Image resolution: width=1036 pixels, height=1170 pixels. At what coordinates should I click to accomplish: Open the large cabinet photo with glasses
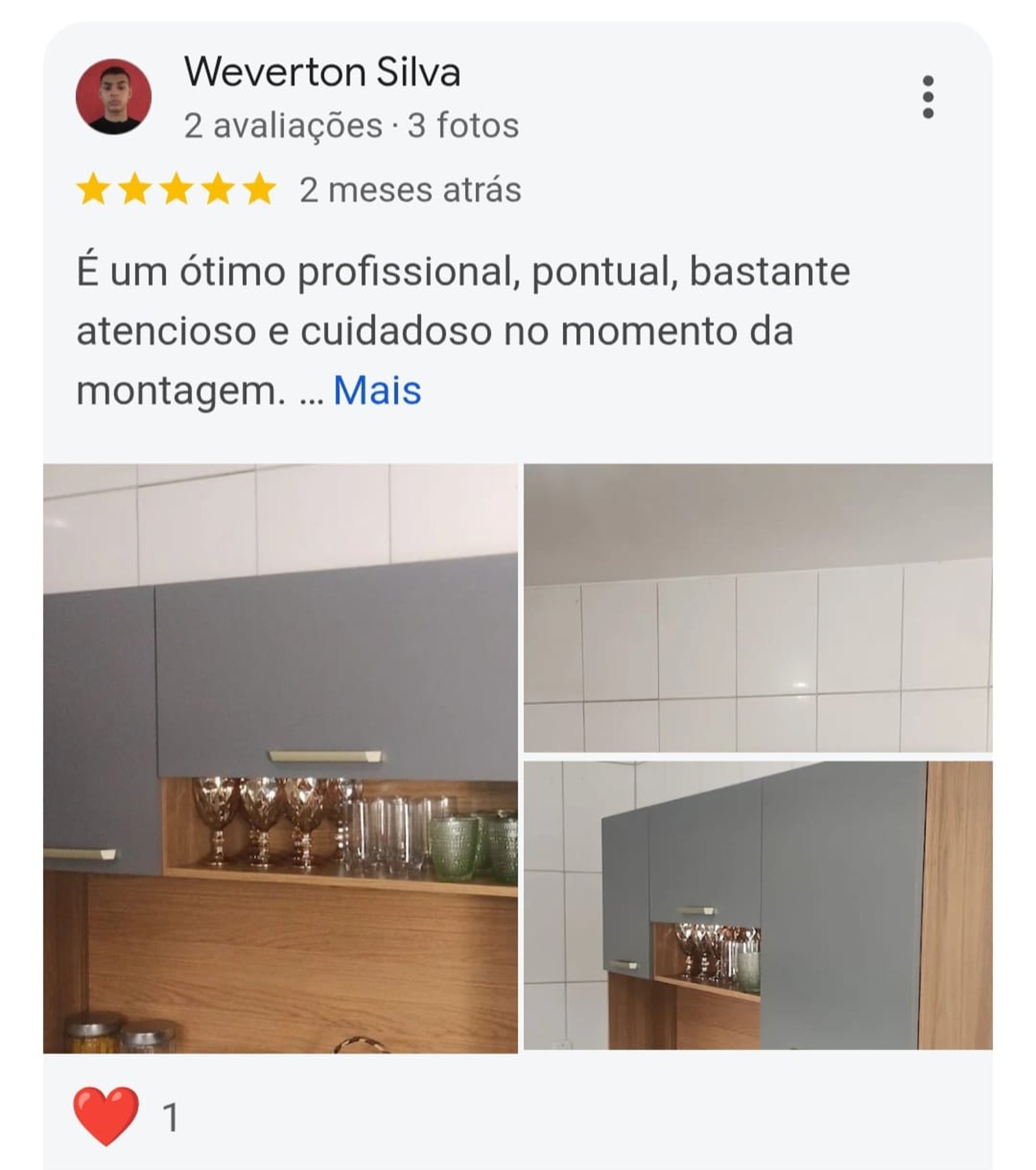pyautogui.click(x=281, y=758)
